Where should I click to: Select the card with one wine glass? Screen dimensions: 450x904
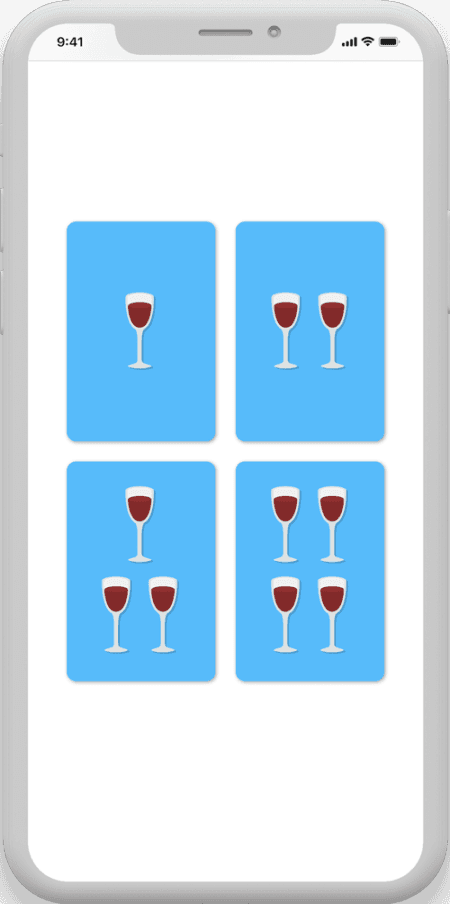pos(141,332)
